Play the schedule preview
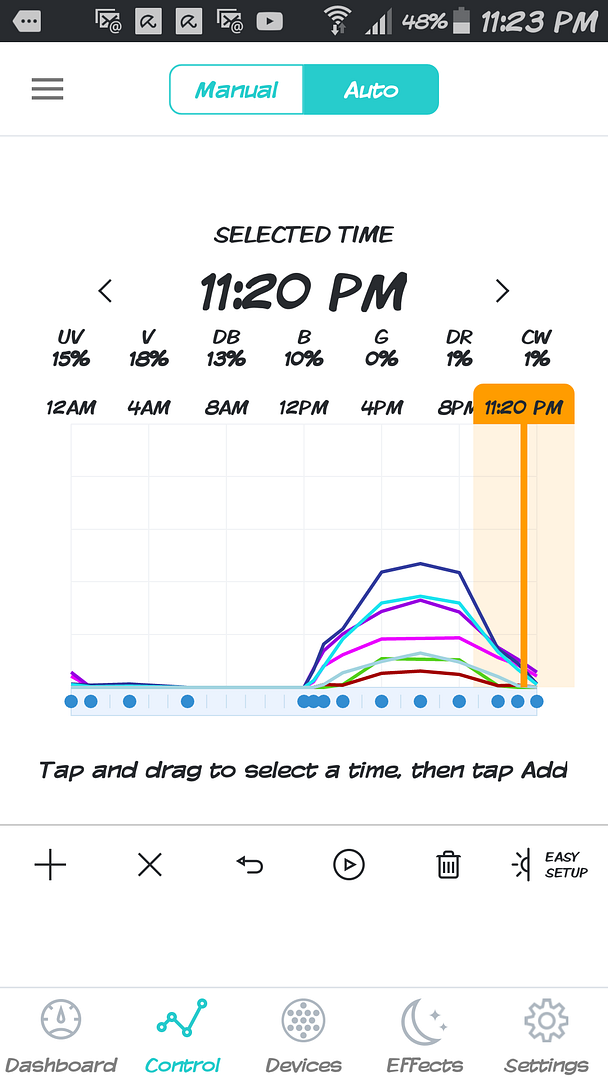 coord(348,864)
